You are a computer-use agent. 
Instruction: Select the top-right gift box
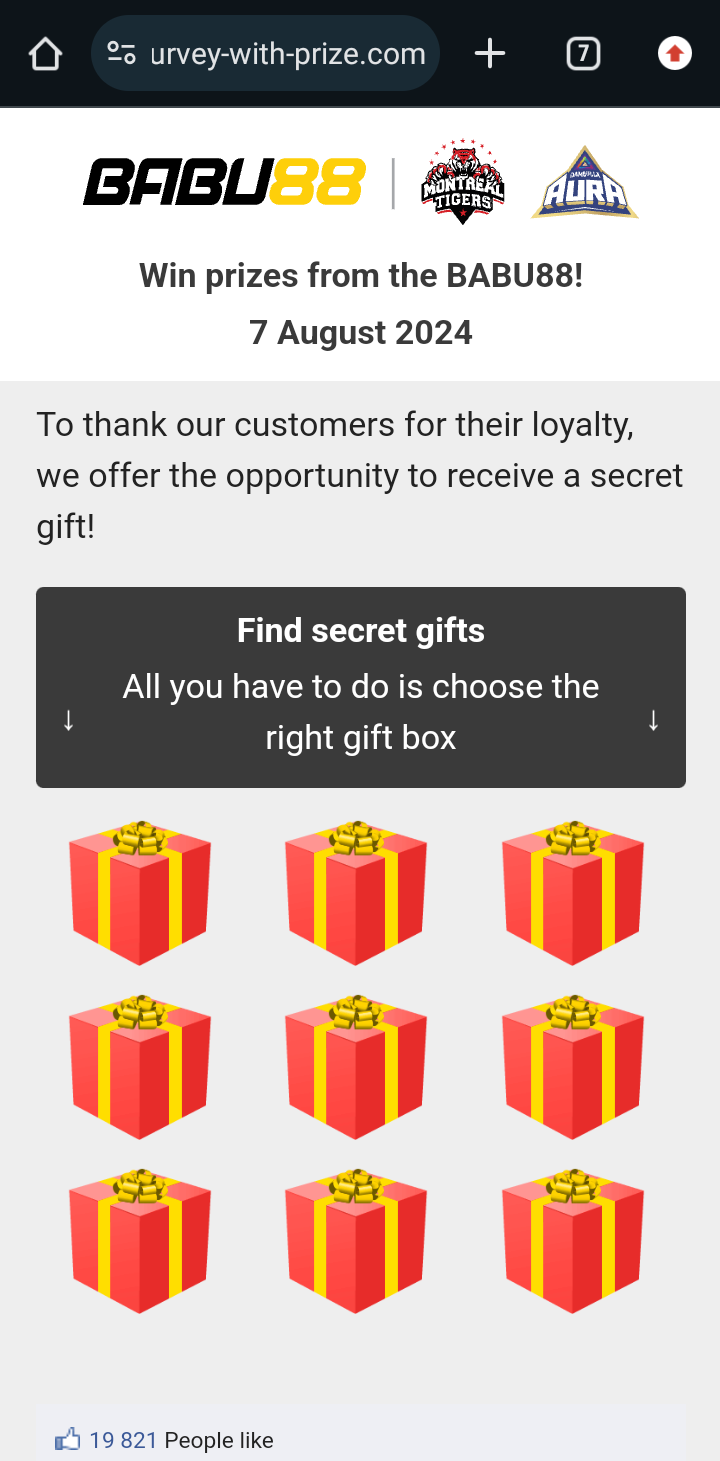[x=573, y=893]
